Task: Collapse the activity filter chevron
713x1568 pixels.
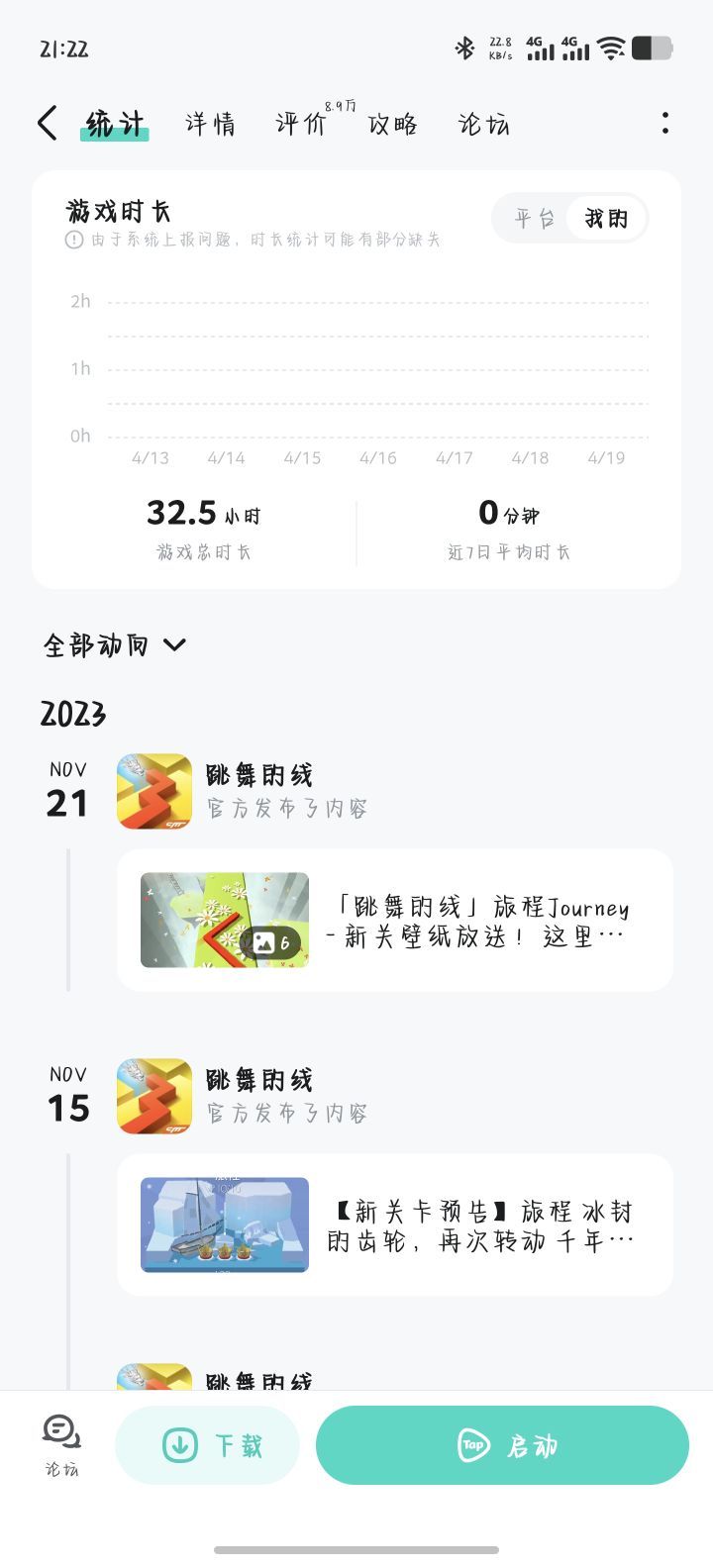Action: tap(175, 644)
